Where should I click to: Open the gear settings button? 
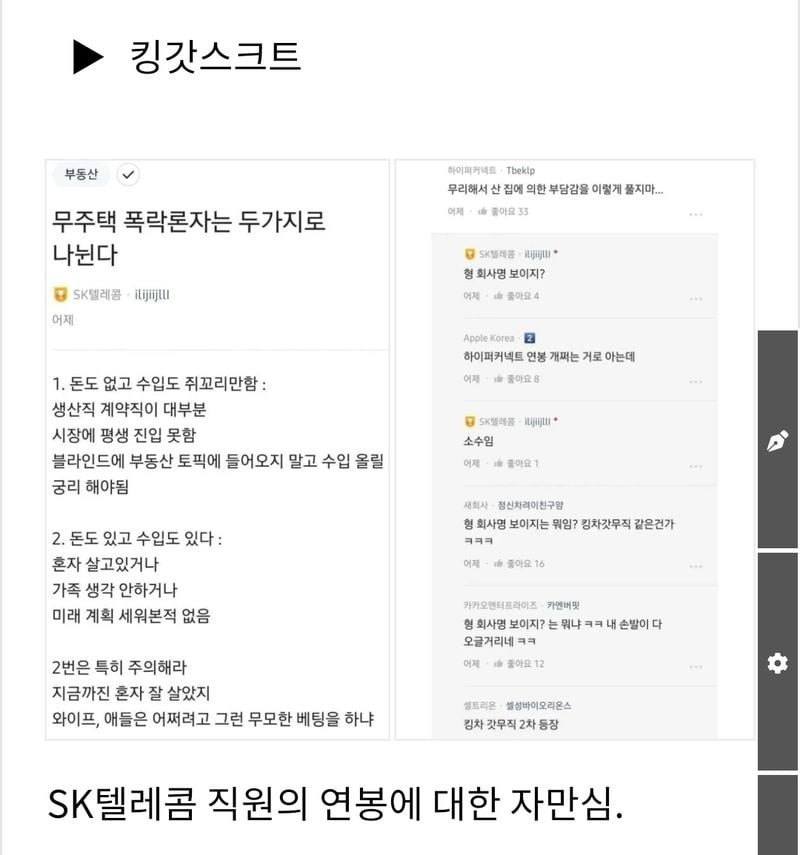pos(778,663)
